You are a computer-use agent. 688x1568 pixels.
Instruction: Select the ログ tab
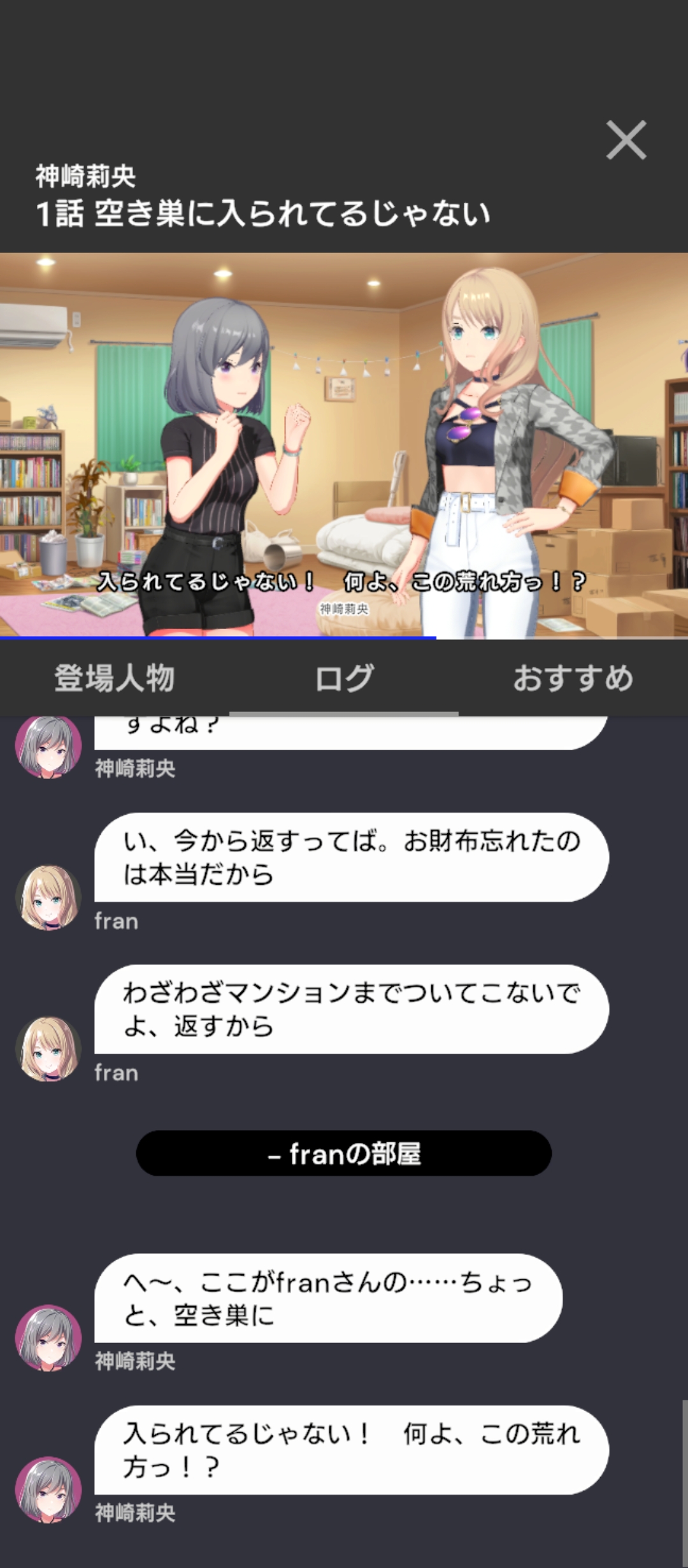[344, 678]
